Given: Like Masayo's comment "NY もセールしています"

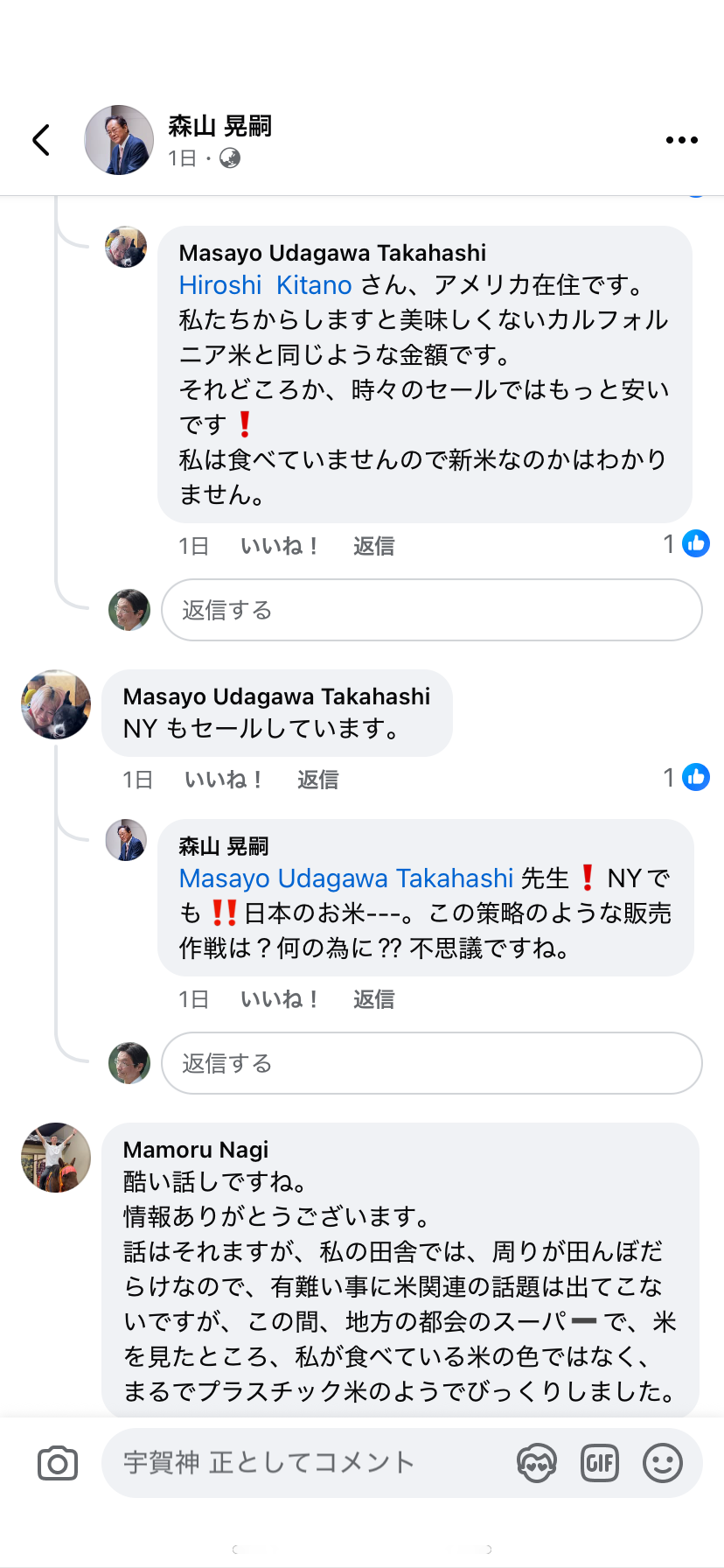Looking at the screenshot, I should tap(222, 780).
